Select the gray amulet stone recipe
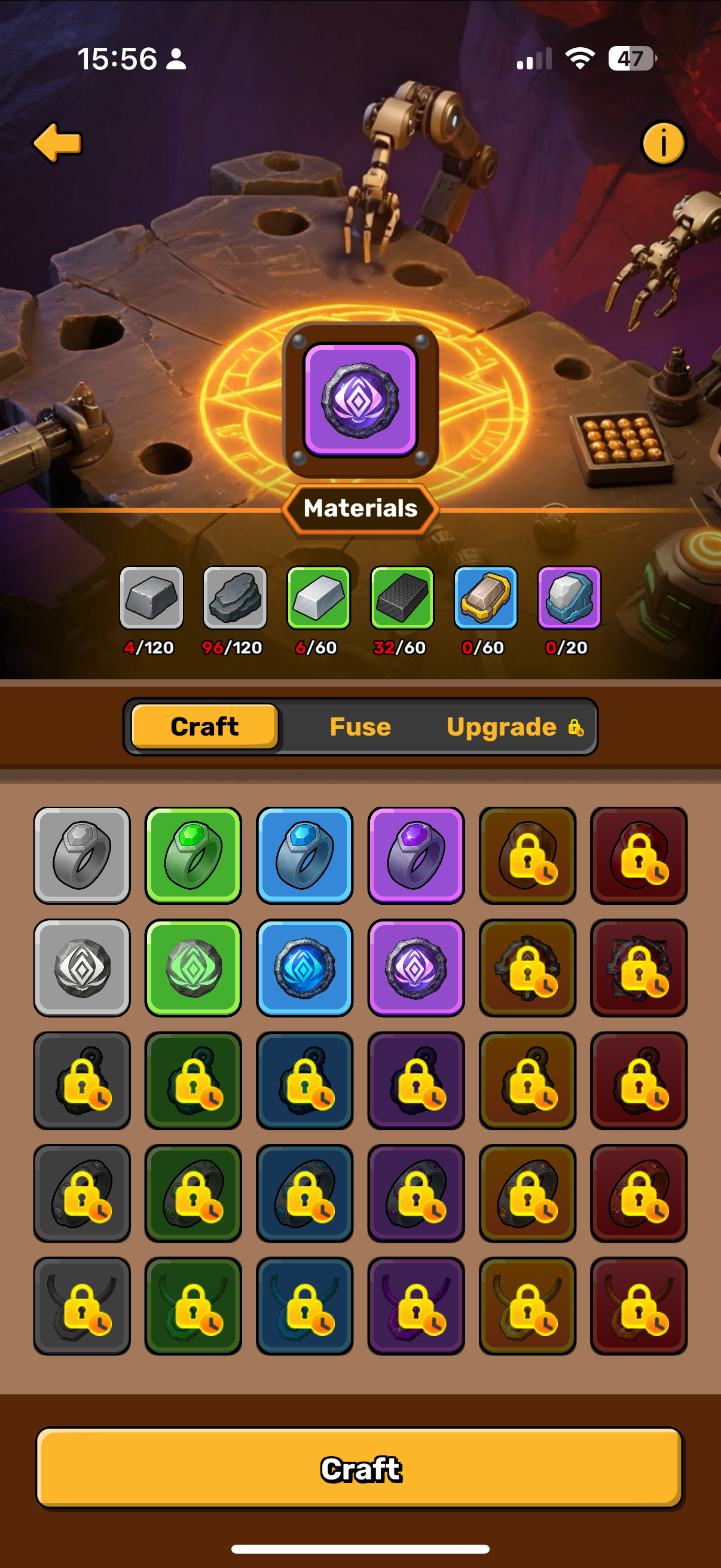 [82, 968]
